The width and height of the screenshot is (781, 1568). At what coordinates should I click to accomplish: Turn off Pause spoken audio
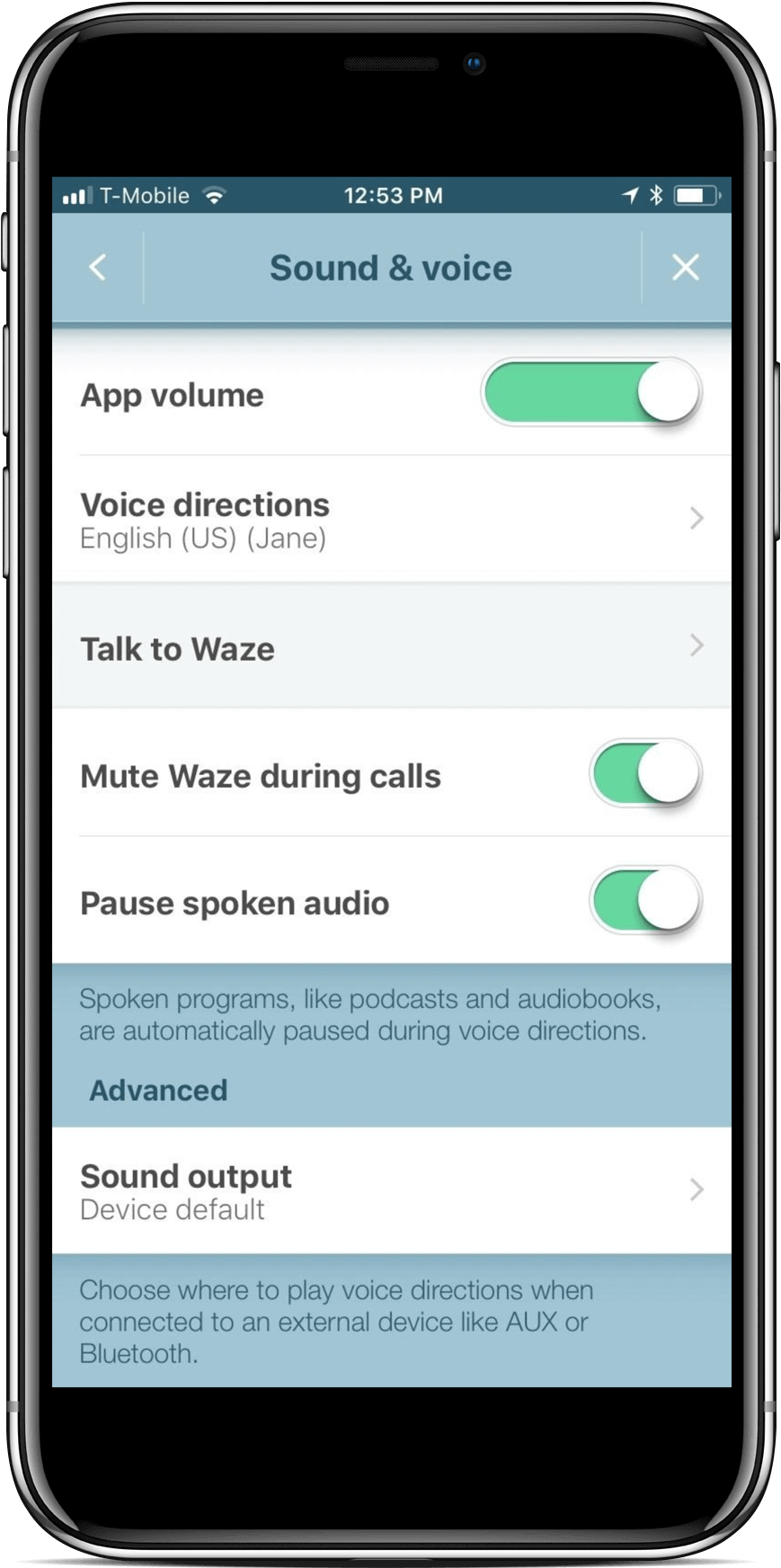(644, 901)
